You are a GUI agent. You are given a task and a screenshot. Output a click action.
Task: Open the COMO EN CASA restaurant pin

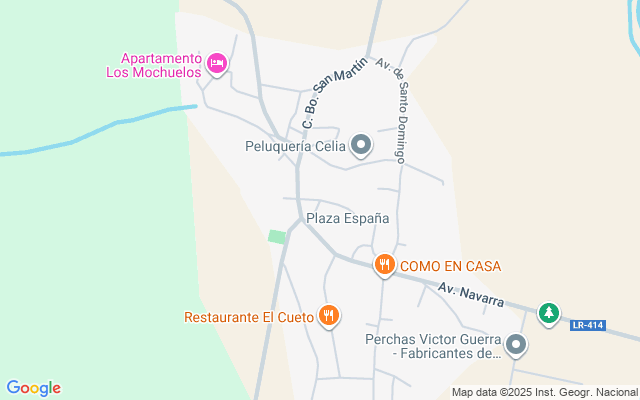(x=384, y=265)
